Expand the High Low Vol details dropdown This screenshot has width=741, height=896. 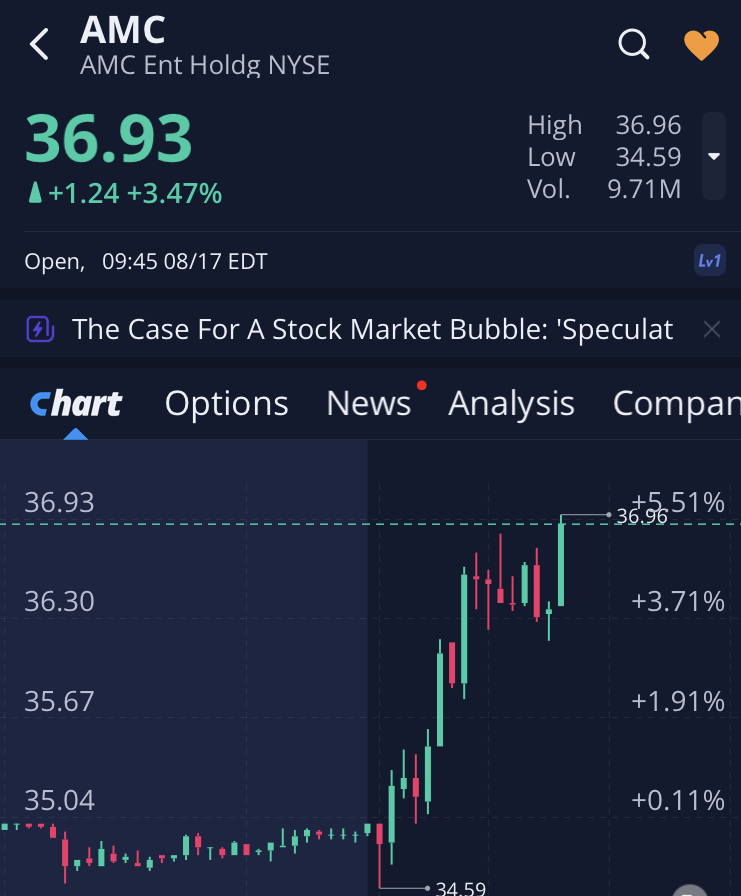[713, 156]
